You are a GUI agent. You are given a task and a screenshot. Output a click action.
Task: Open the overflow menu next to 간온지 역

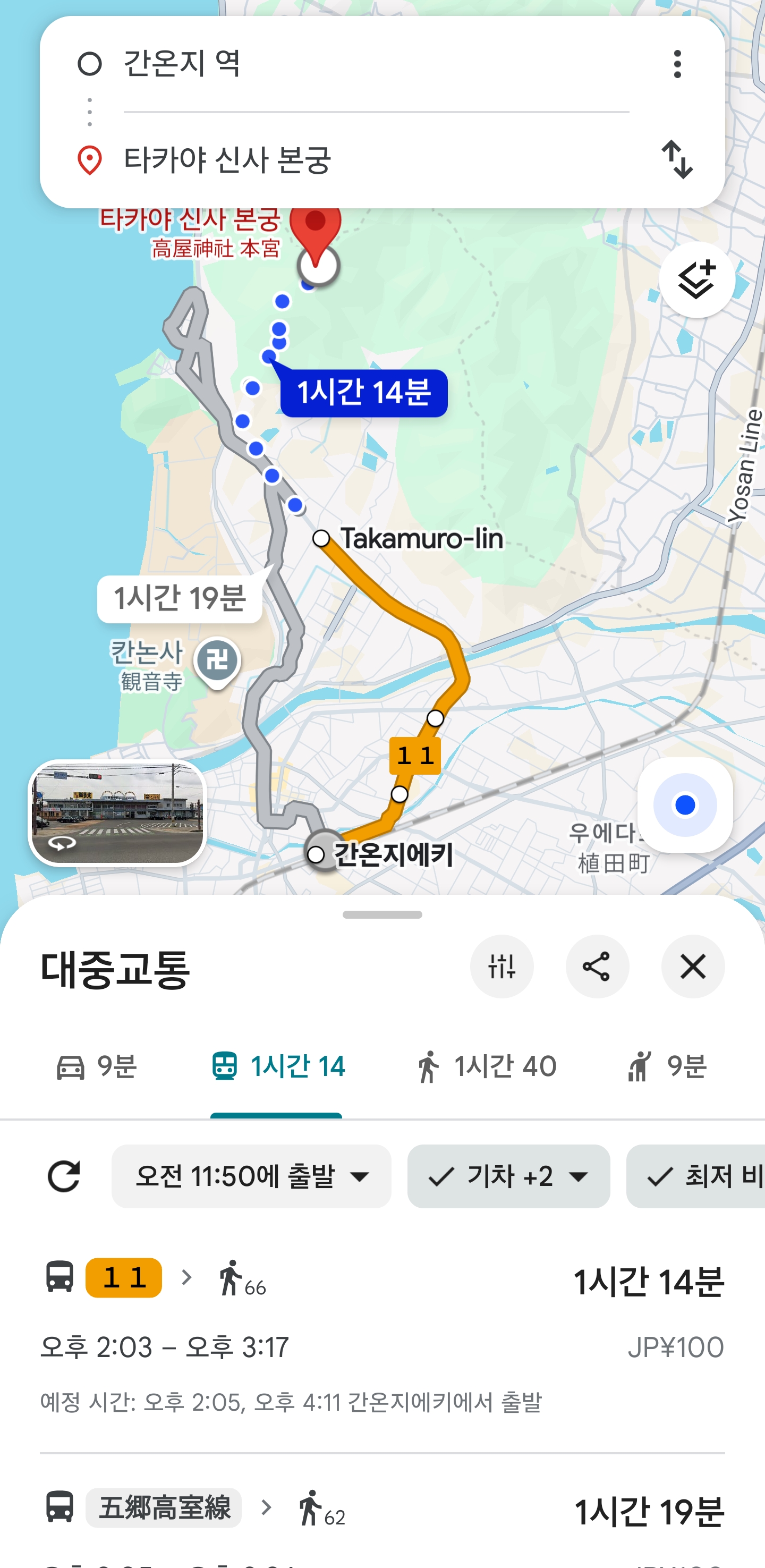(x=677, y=64)
